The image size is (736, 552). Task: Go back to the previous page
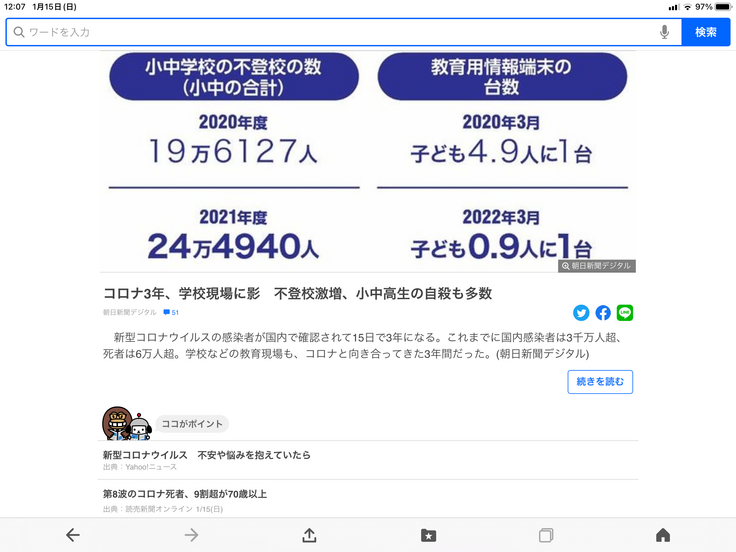[x=72, y=535]
